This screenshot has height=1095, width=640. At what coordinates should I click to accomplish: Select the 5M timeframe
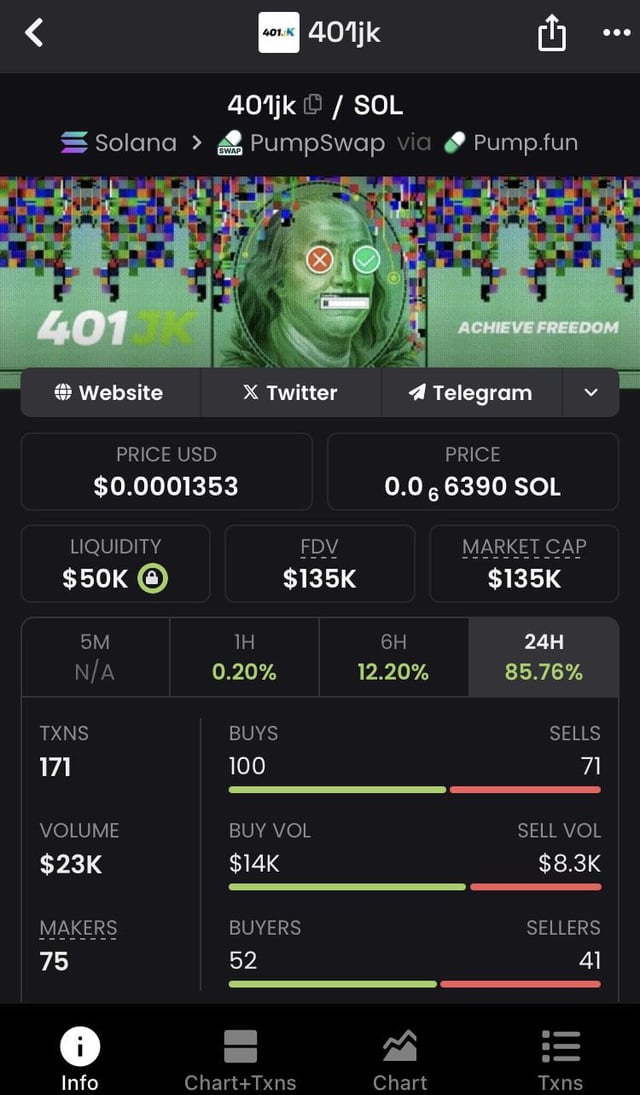pyautogui.click(x=95, y=657)
